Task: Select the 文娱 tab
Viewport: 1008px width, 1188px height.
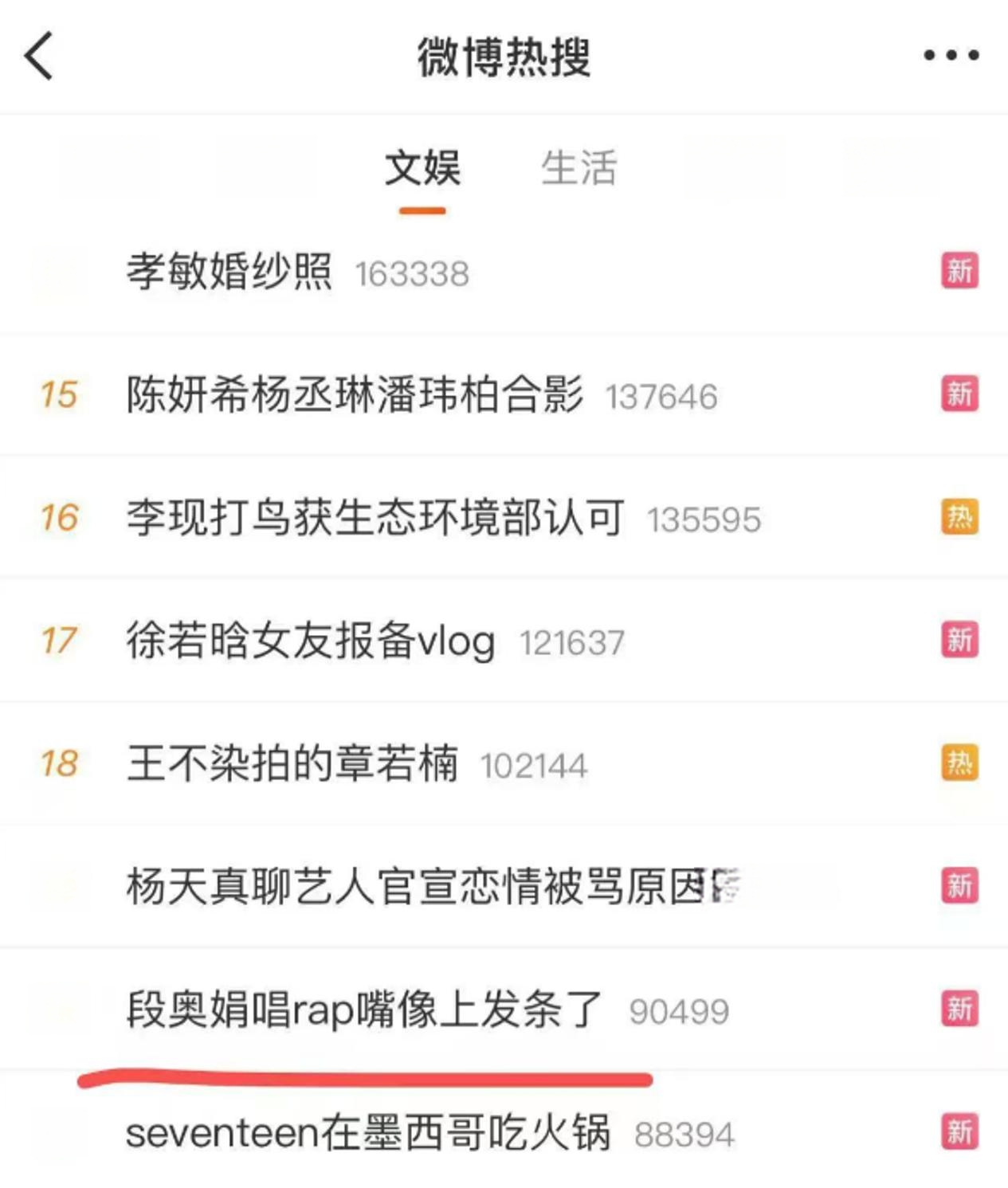Action: [x=422, y=169]
